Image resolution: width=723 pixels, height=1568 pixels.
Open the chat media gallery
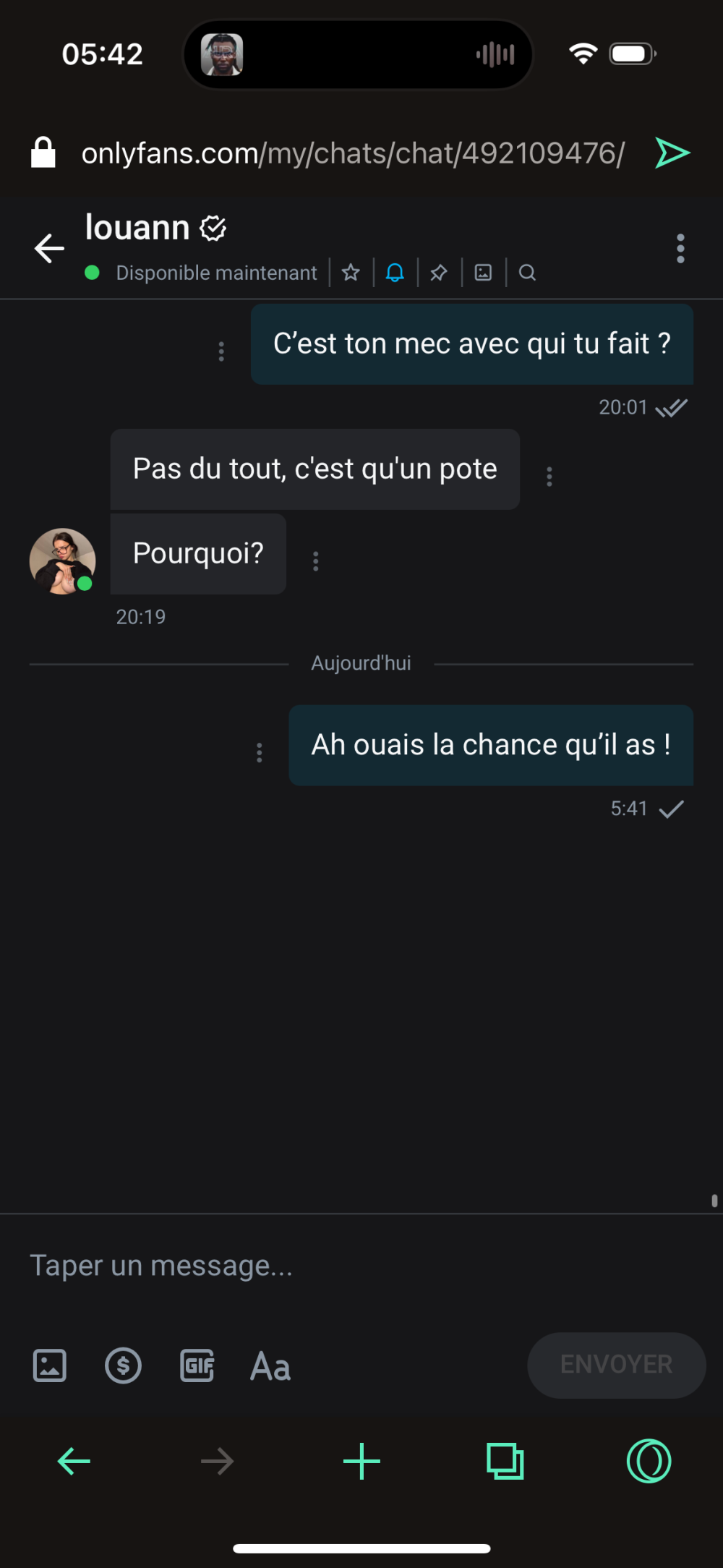tap(483, 273)
